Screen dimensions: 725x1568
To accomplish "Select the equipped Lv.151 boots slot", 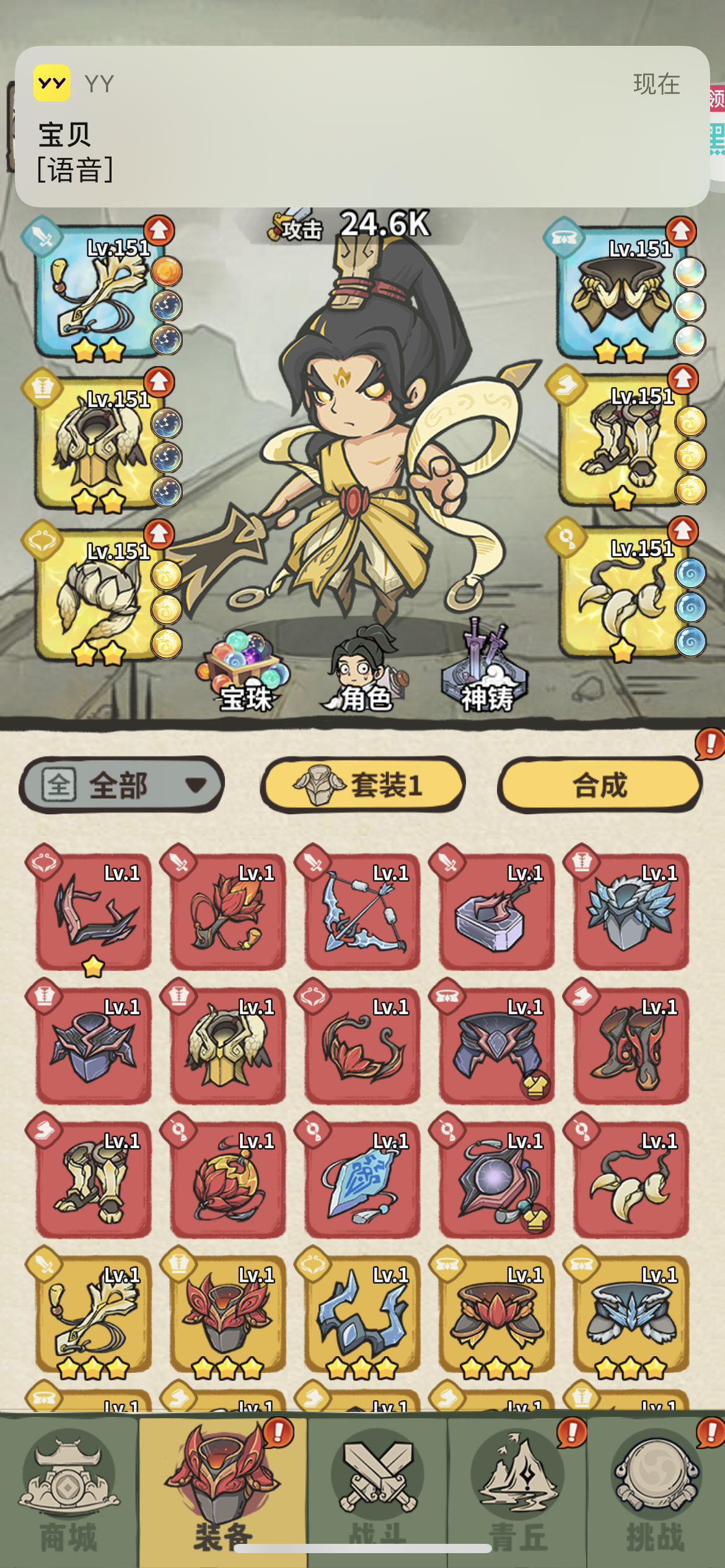I will point(621,442).
